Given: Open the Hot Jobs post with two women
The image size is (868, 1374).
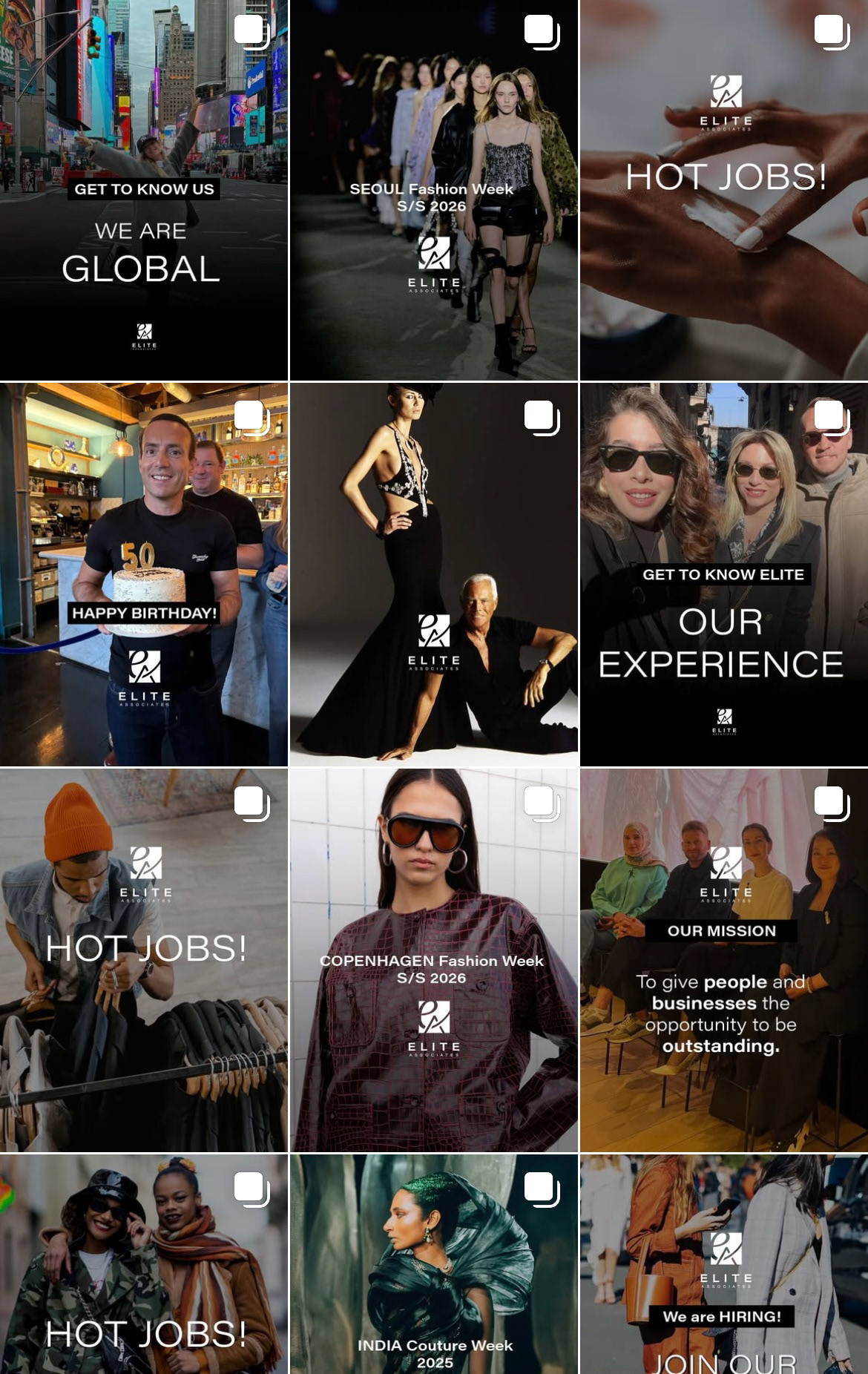Looking at the screenshot, I should point(143,1264).
